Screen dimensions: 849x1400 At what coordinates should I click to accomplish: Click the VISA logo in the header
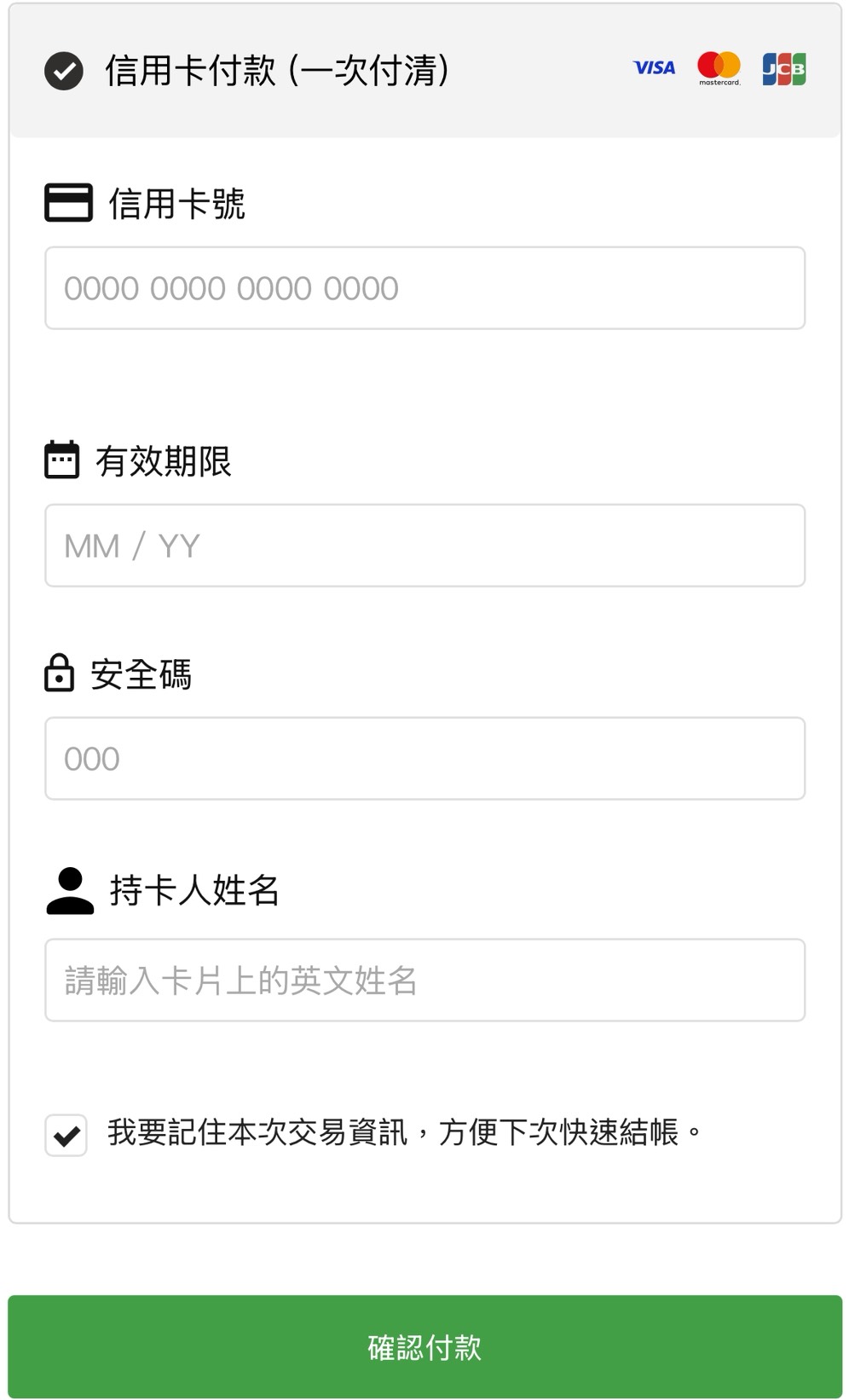click(x=653, y=67)
